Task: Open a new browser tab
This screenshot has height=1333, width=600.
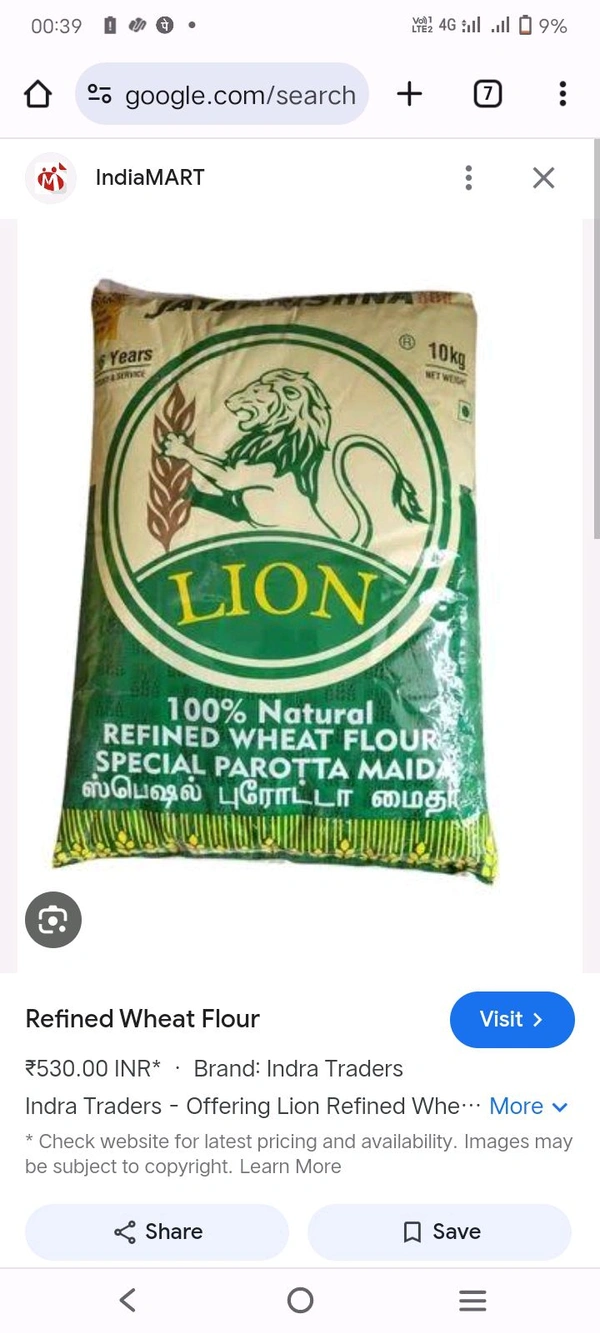Action: (410, 95)
